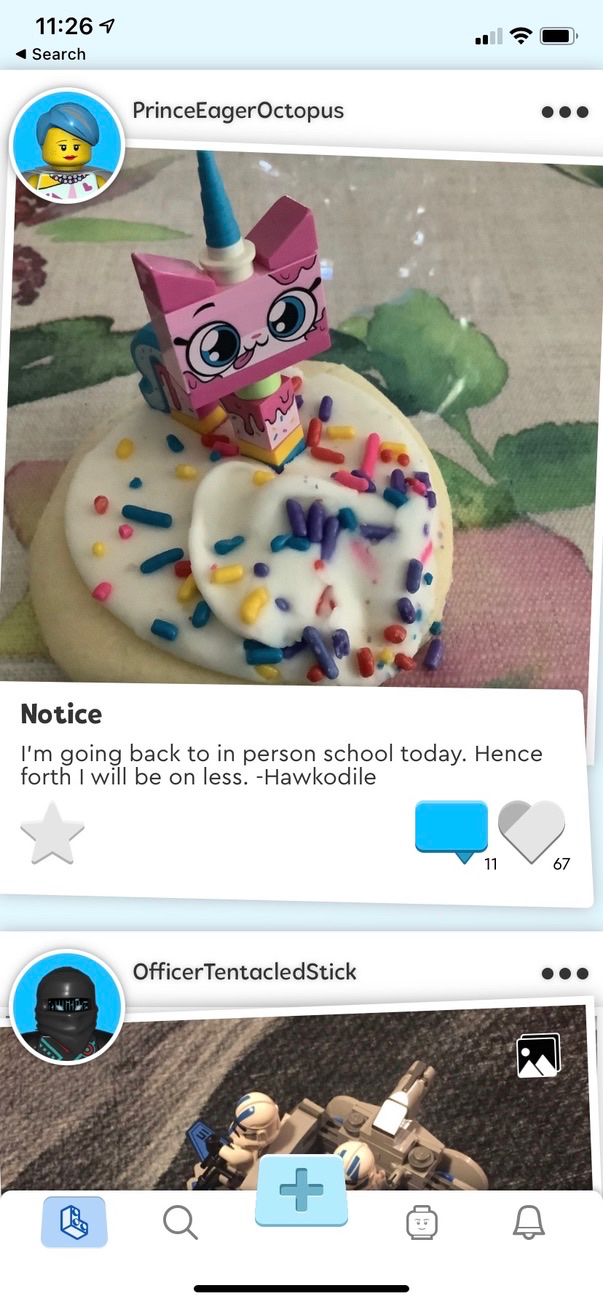Open comments on the Notice post
This screenshot has width=603, height=1304.
coord(452,829)
